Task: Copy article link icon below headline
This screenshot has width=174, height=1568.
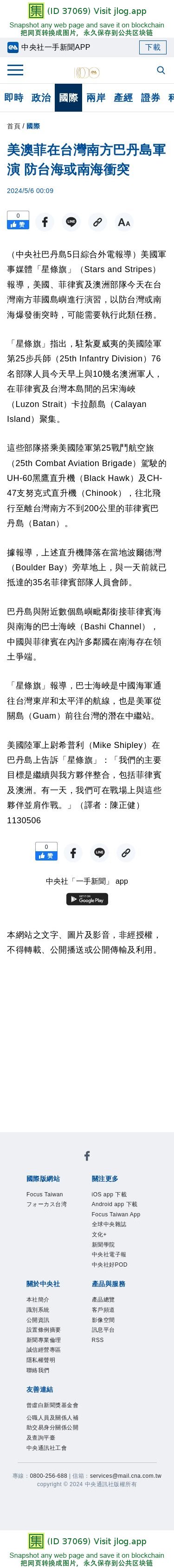Action: pos(97,222)
